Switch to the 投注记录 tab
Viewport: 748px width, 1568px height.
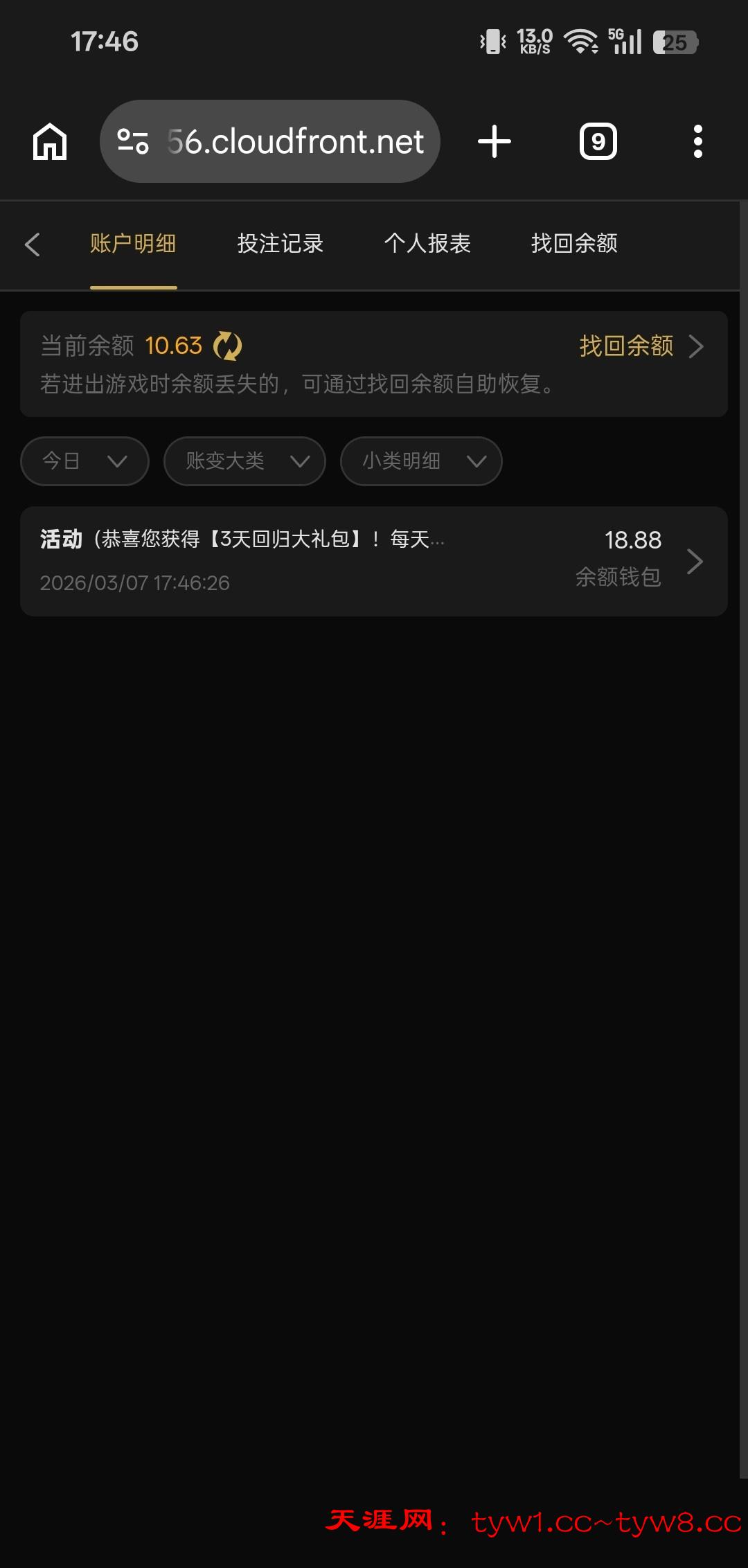[280, 244]
